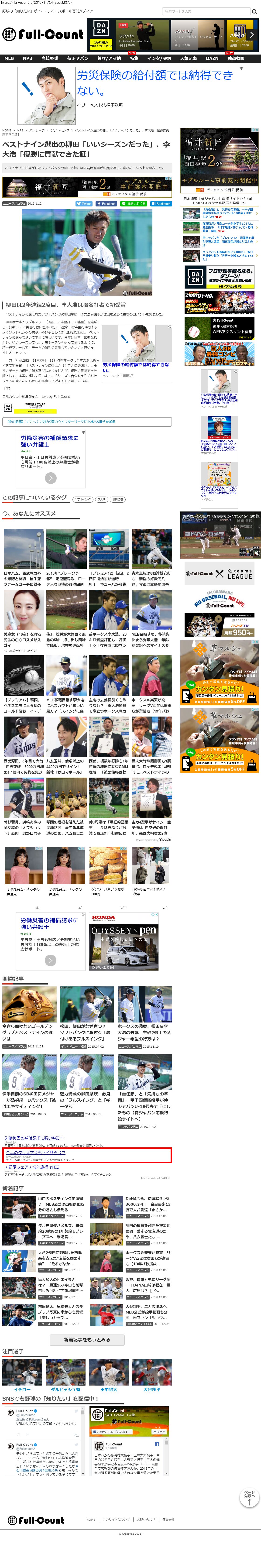
Task: Go to the 侍ジャパン section
Action: click(78, 58)
